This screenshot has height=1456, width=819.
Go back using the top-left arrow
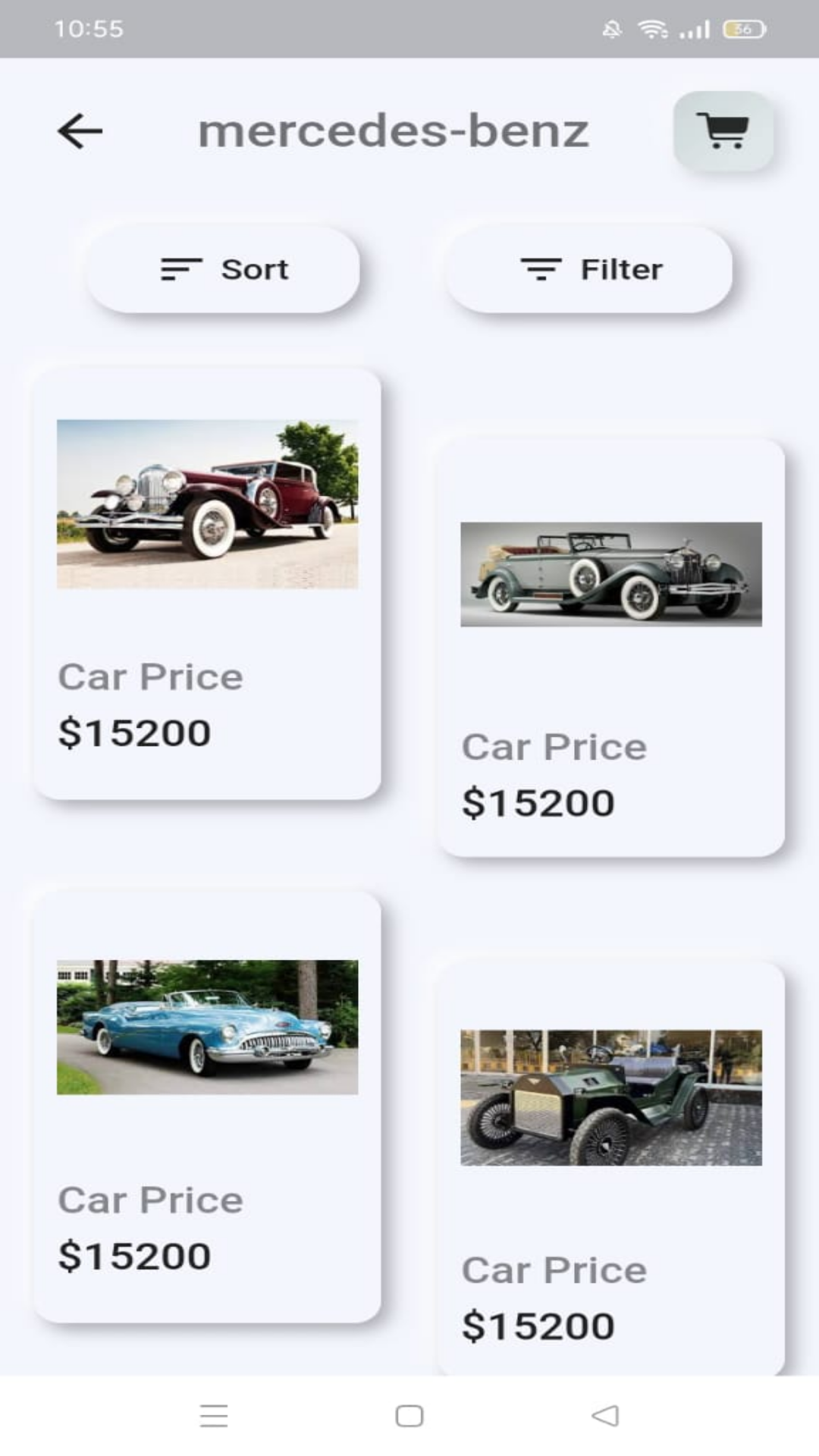click(80, 131)
